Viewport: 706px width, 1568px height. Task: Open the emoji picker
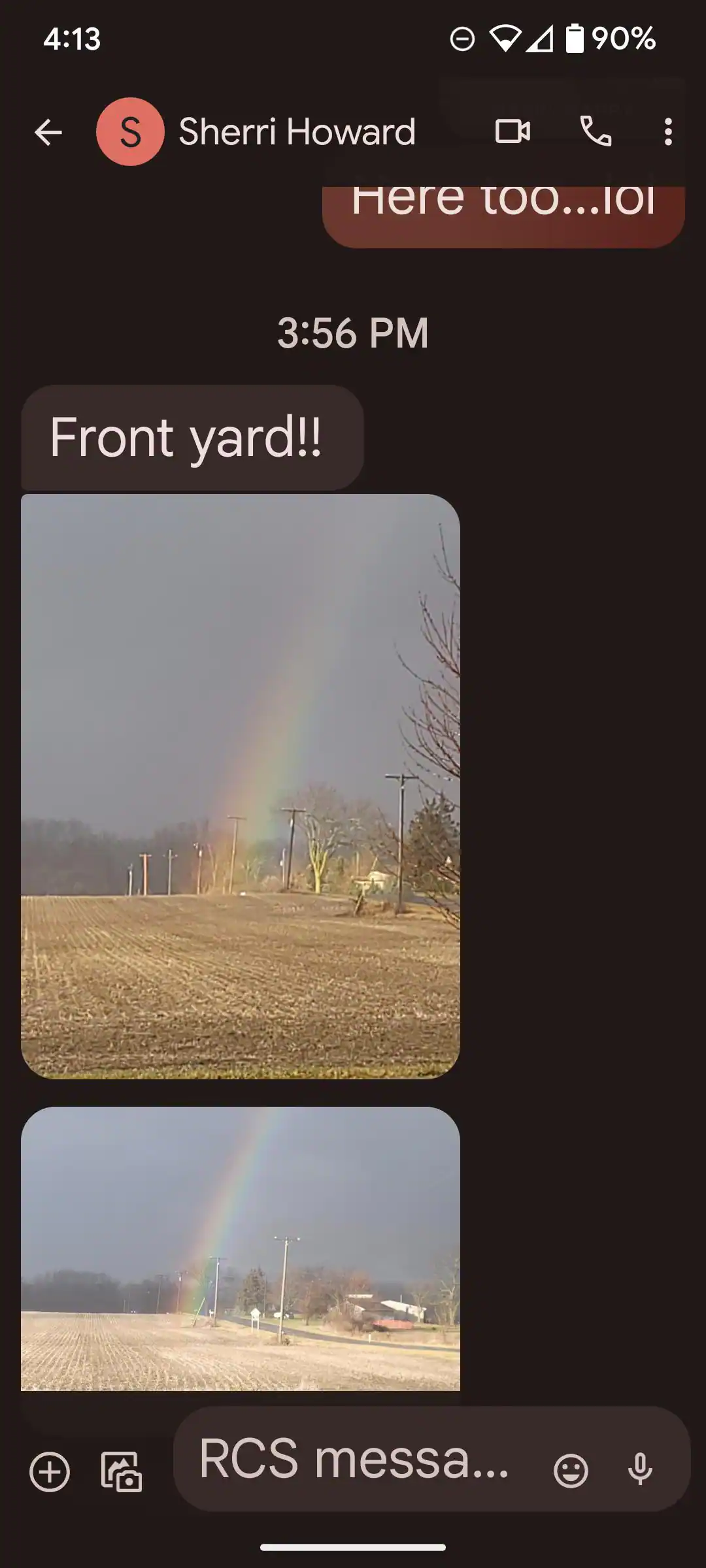pos(571,1471)
